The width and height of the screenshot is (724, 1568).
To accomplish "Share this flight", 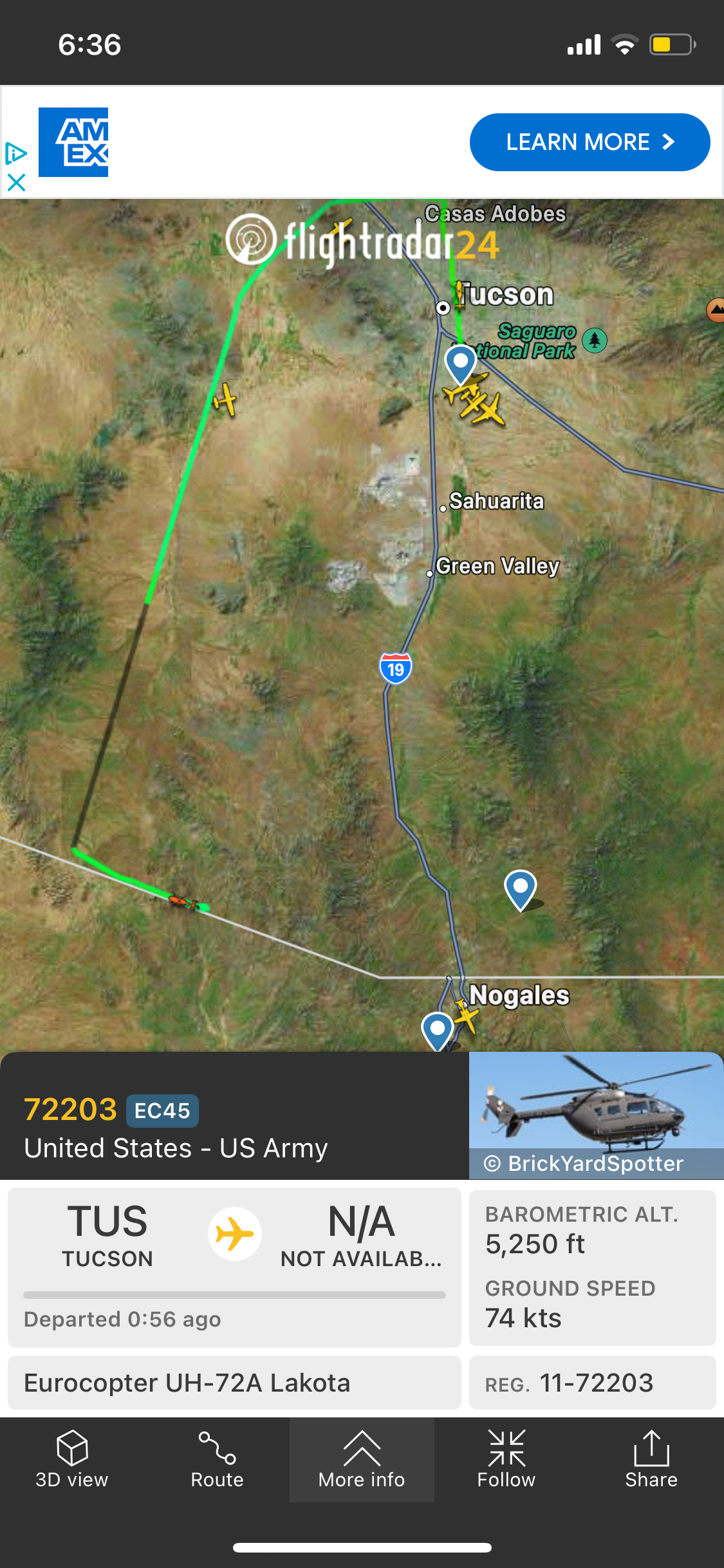I will pyautogui.click(x=651, y=1460).
